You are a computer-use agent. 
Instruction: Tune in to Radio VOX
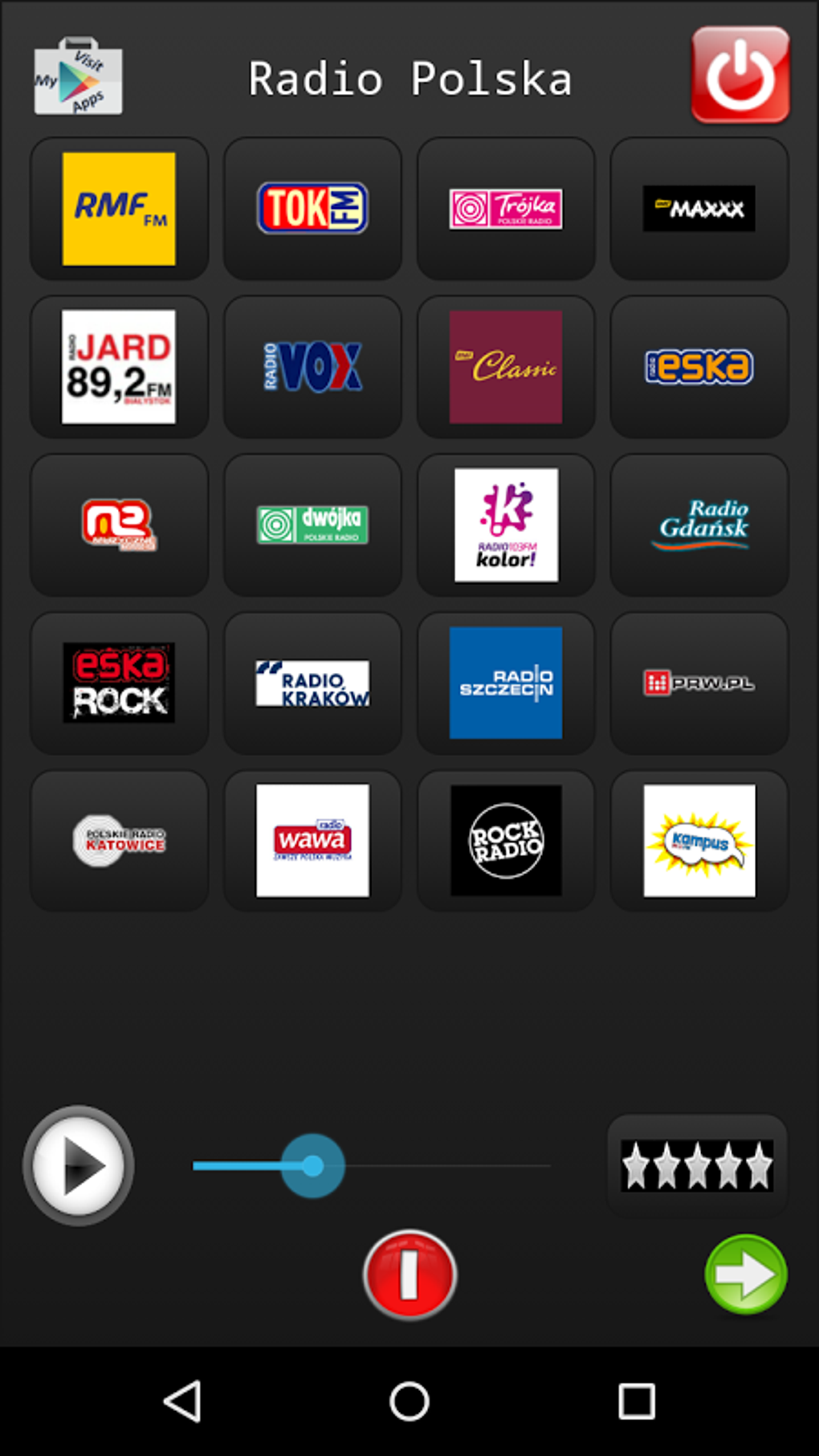click(312, 367)
